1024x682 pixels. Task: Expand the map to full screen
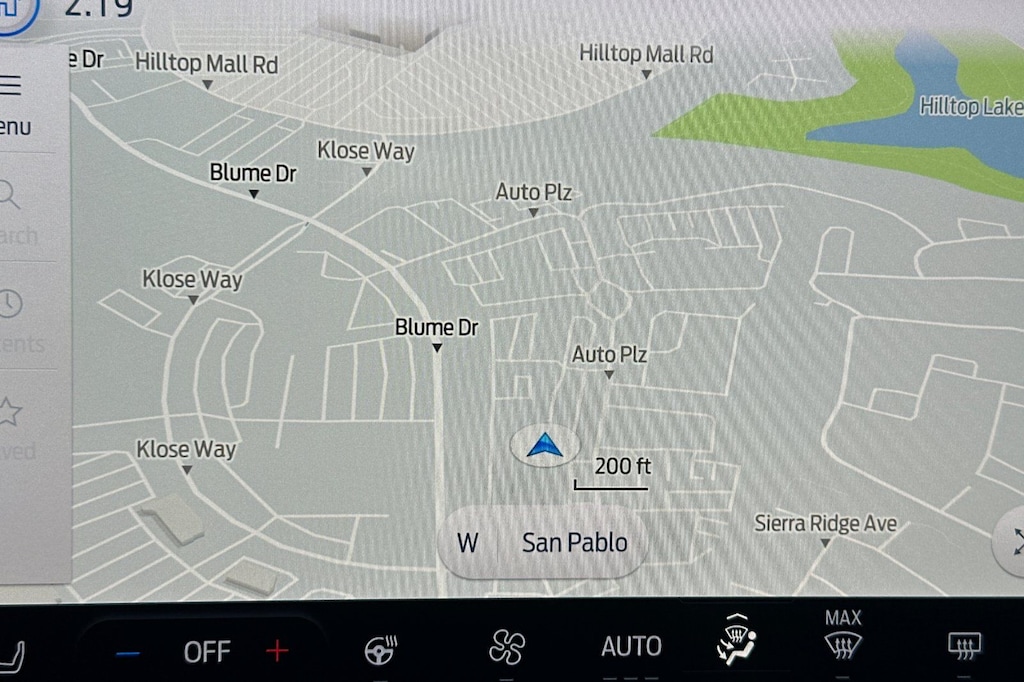tap(1012, 542)
